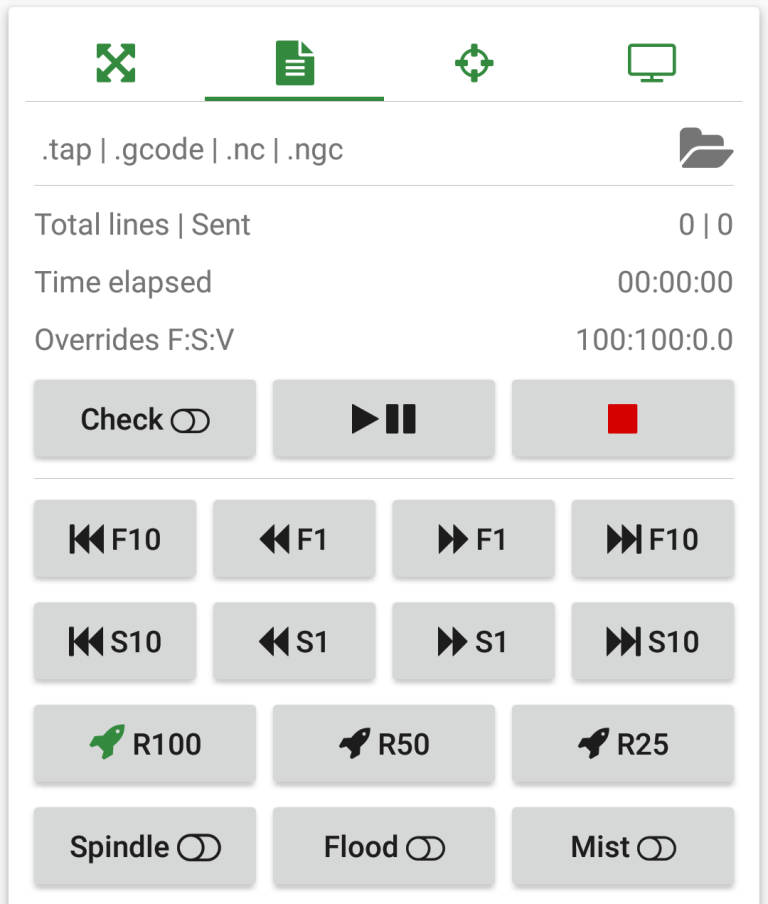Set rapid override to R25
This screenshot has width=768, height=904.
click(x=622, y=744)
